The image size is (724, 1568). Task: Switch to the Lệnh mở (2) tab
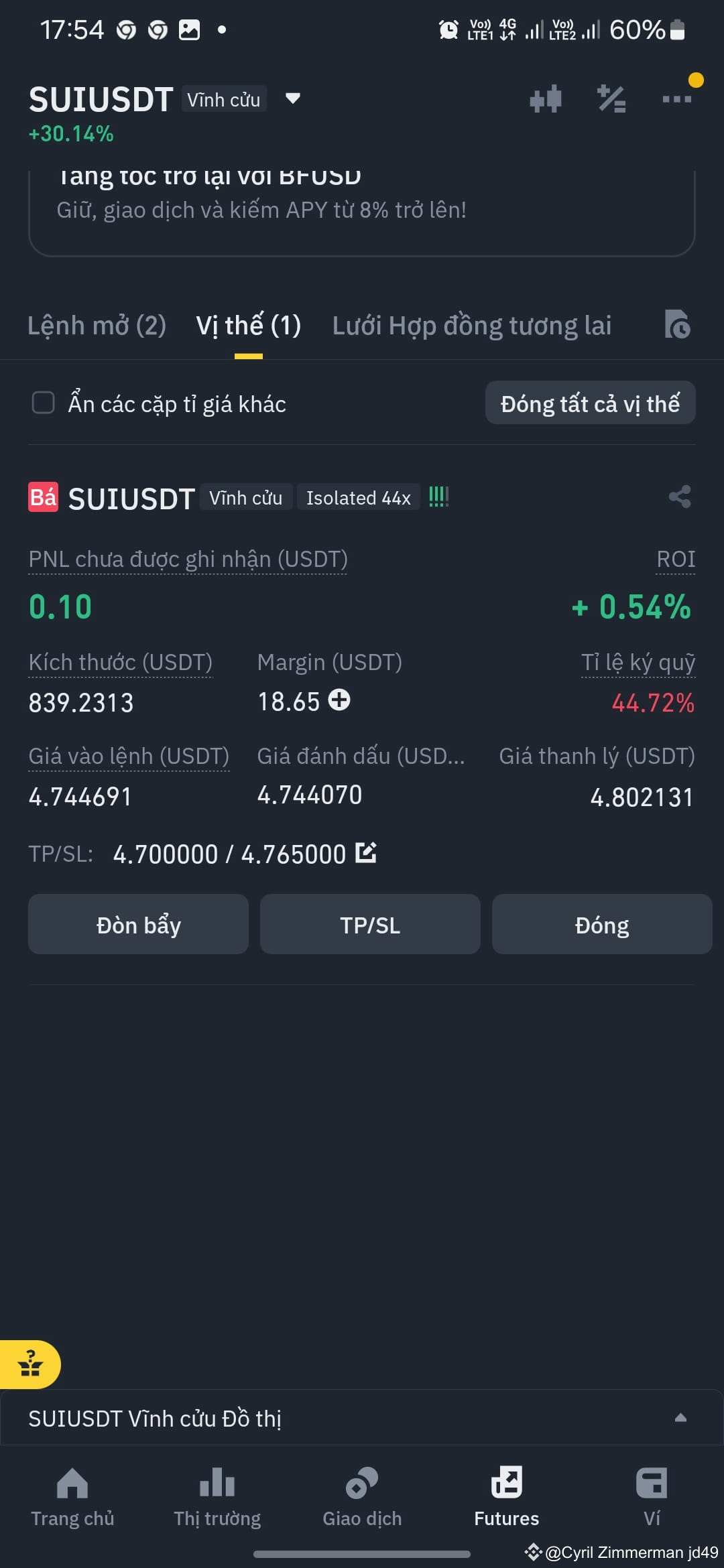pyautogui.click(x=97, y=326)
